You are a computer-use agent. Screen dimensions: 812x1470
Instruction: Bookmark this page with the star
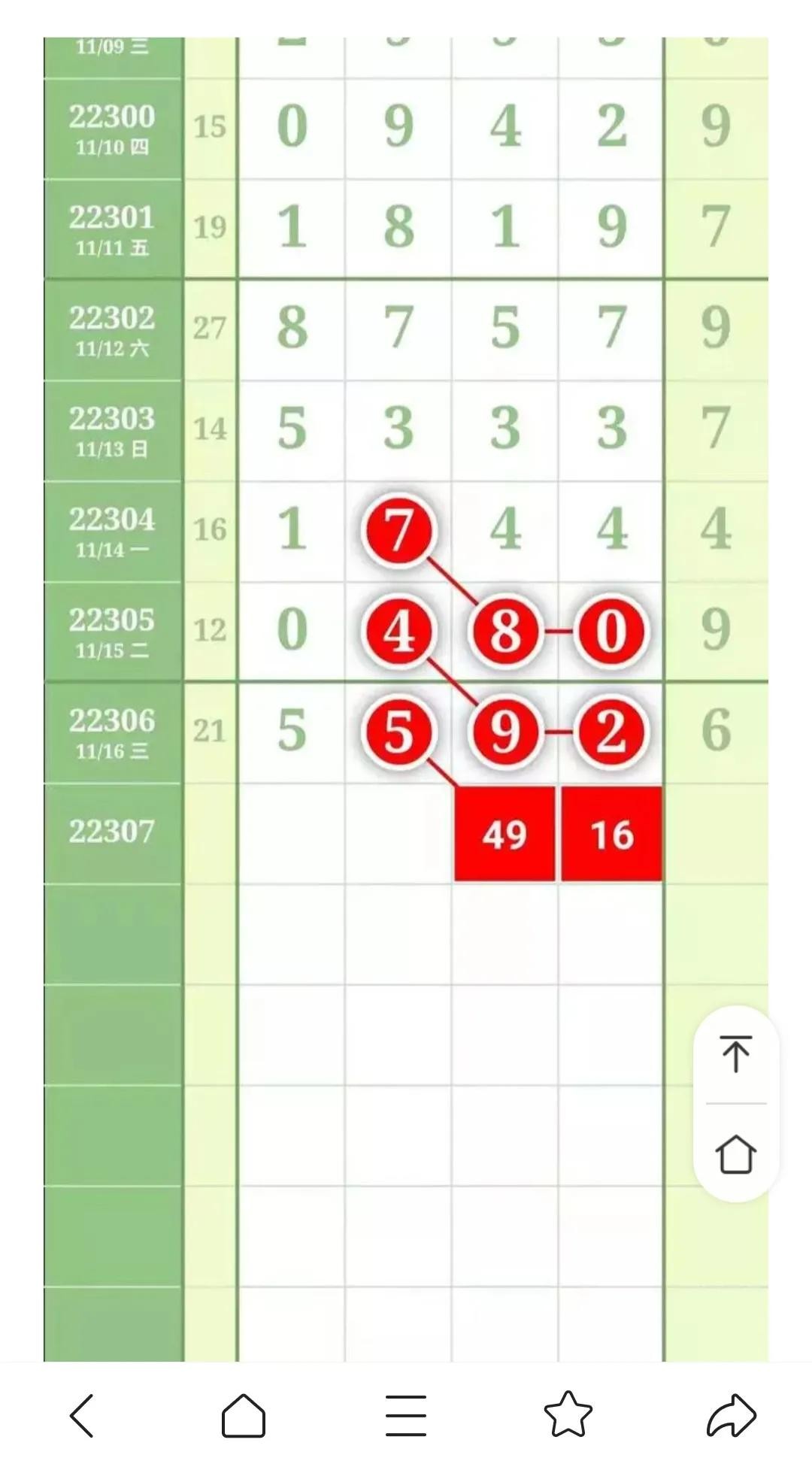tap(568, 1416)
